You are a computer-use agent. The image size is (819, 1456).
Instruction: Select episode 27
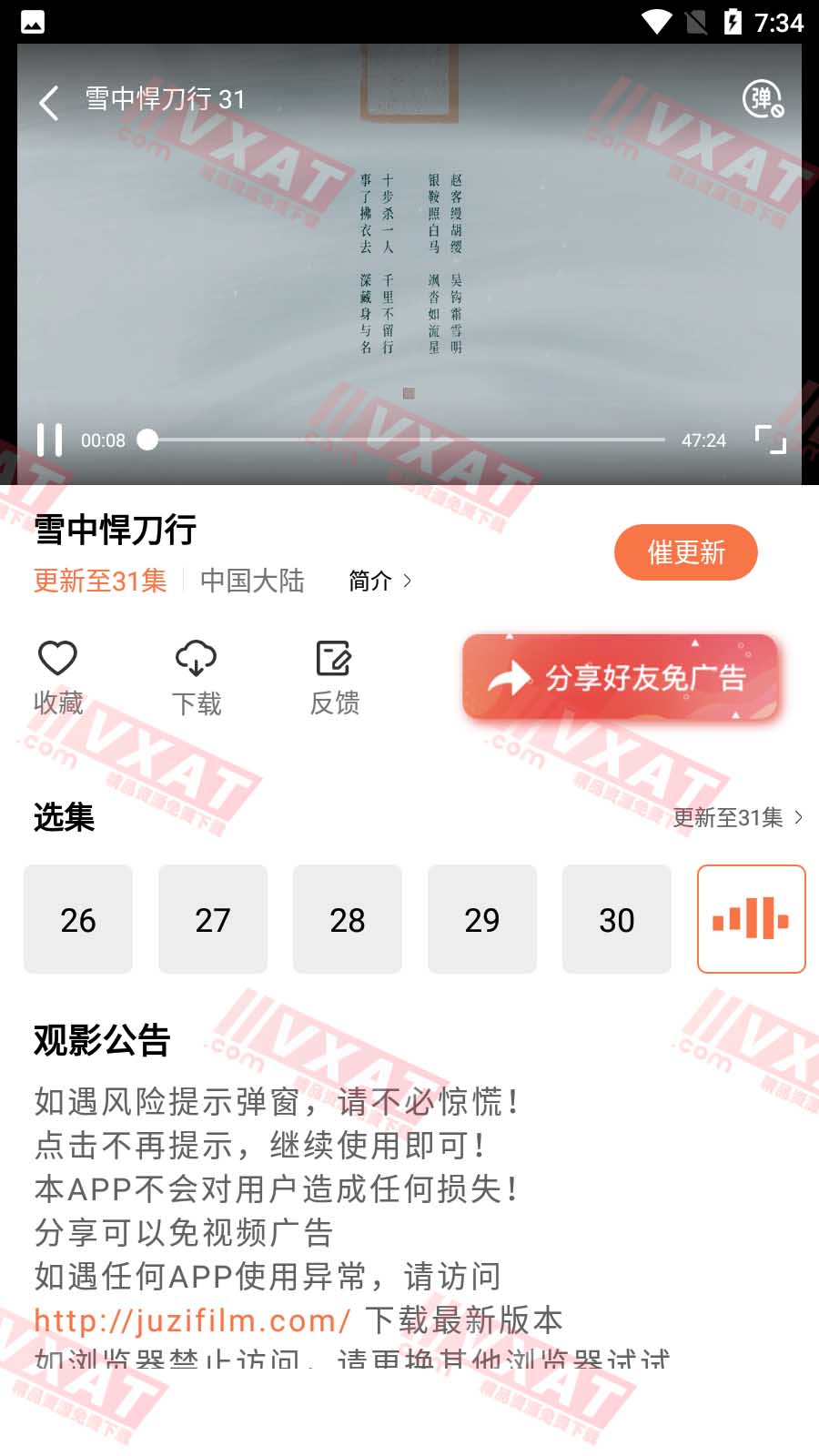[213, 919]
